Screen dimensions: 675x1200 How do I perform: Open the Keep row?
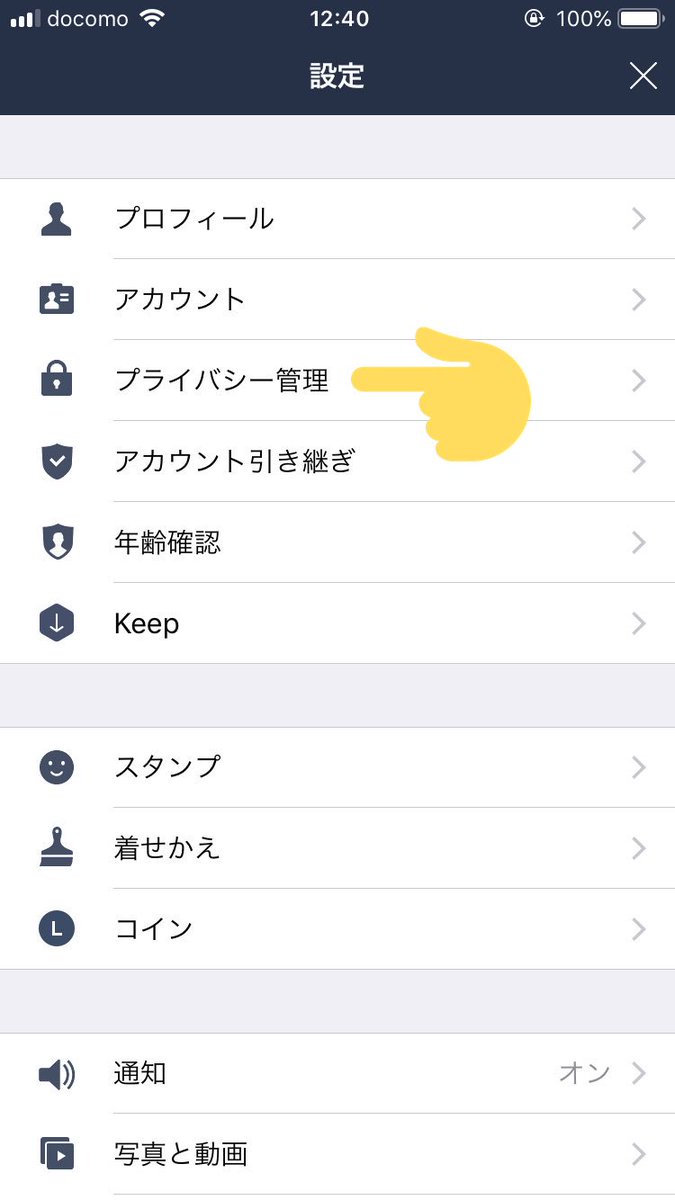[337, 624]
